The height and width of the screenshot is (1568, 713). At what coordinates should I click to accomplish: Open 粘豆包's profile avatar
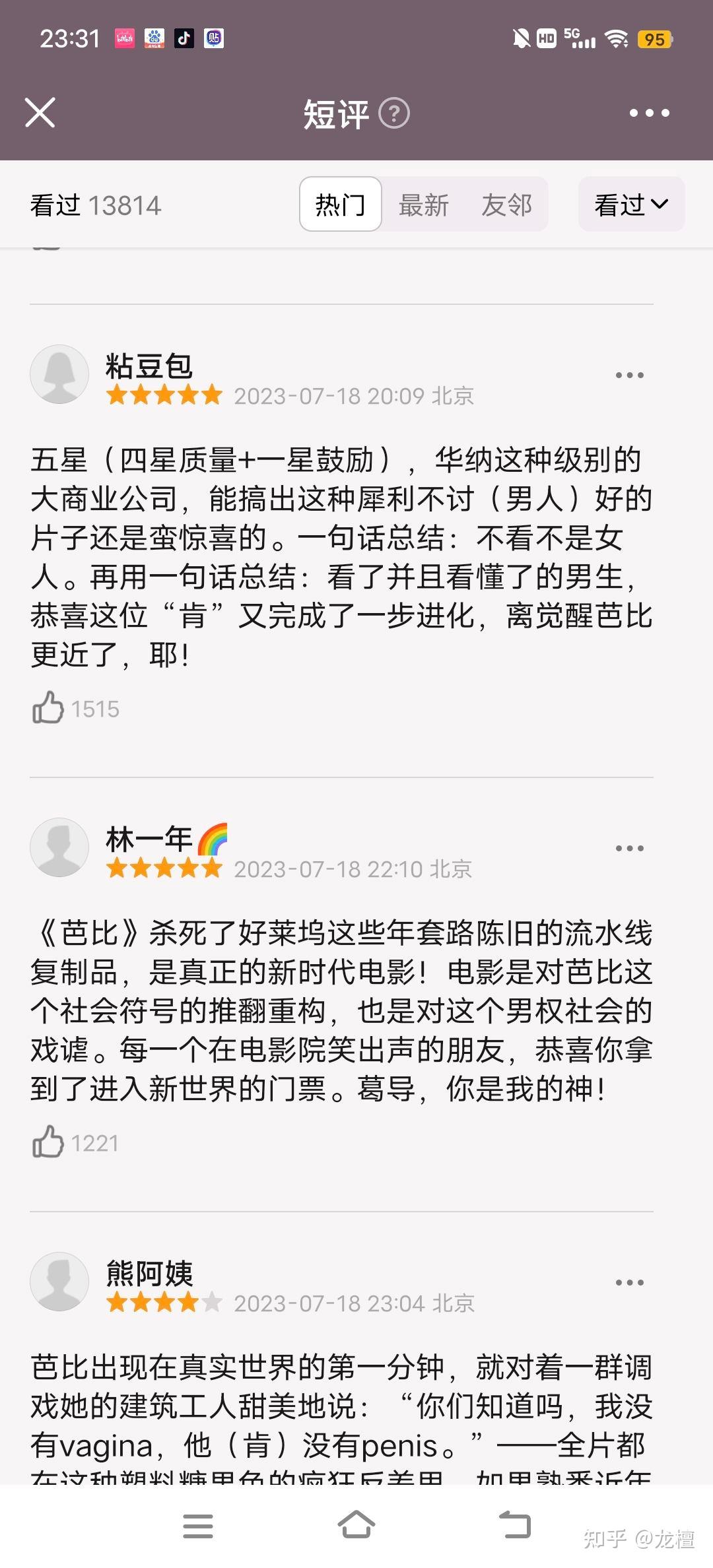[x=59, y=374]
